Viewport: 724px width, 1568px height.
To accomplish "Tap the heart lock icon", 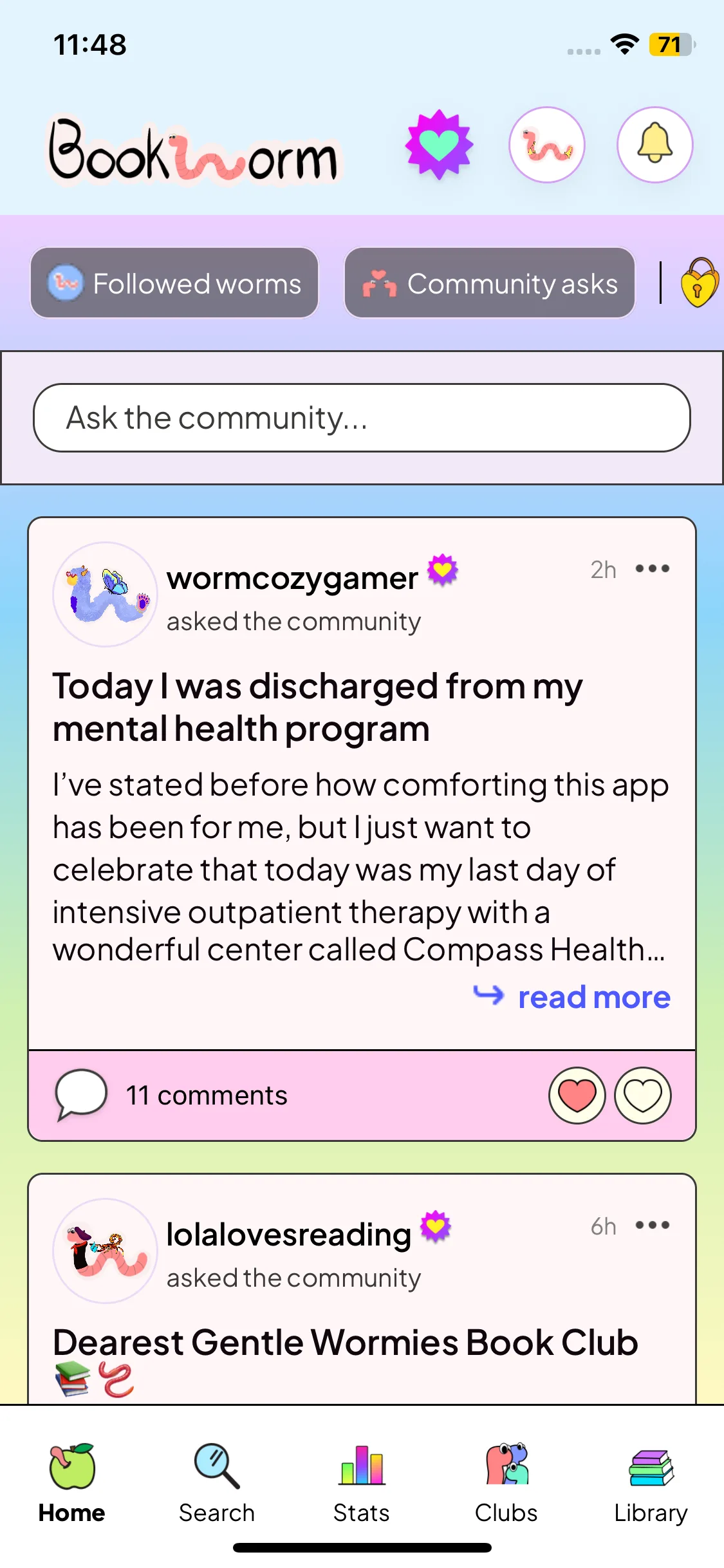I will pos(700,282).
